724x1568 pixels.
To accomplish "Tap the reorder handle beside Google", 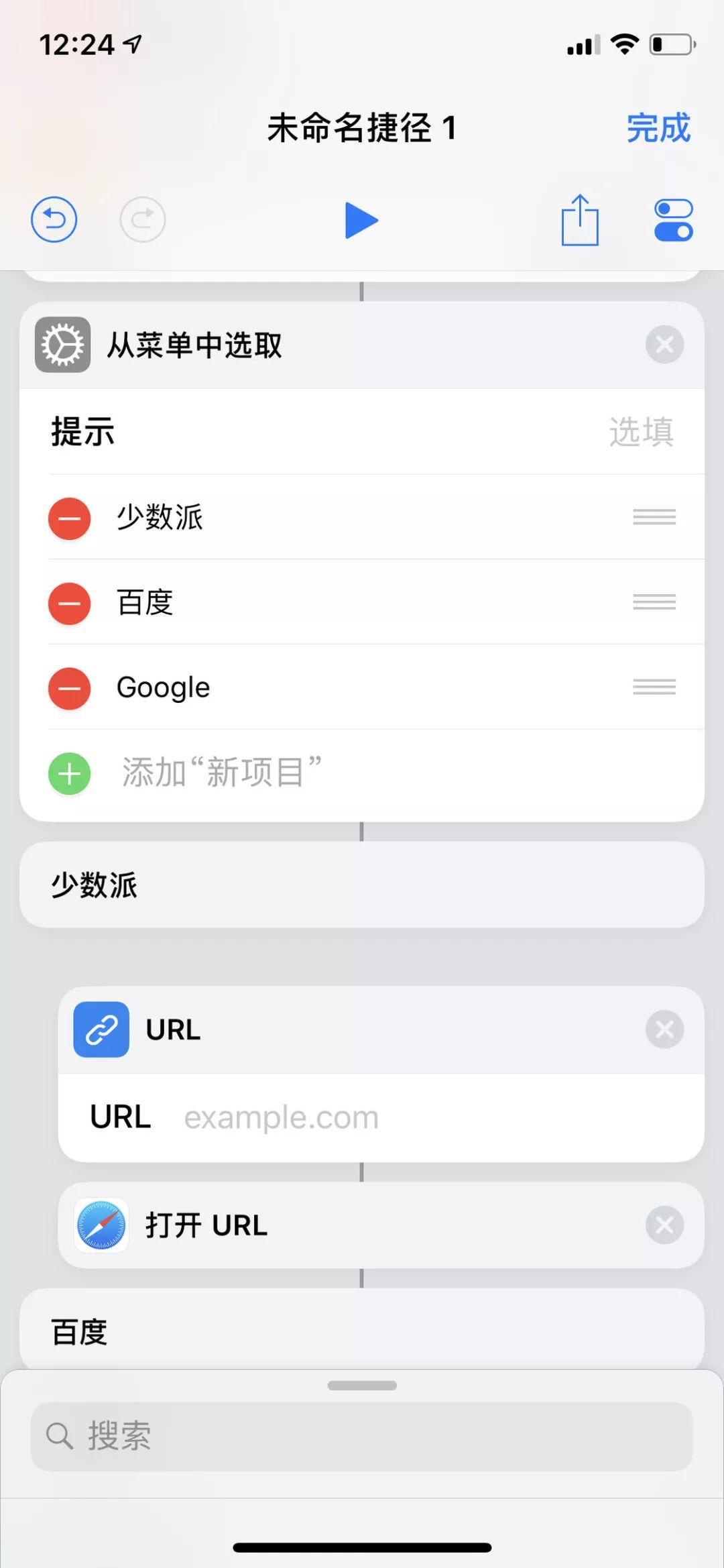I will tap(654, 687).
